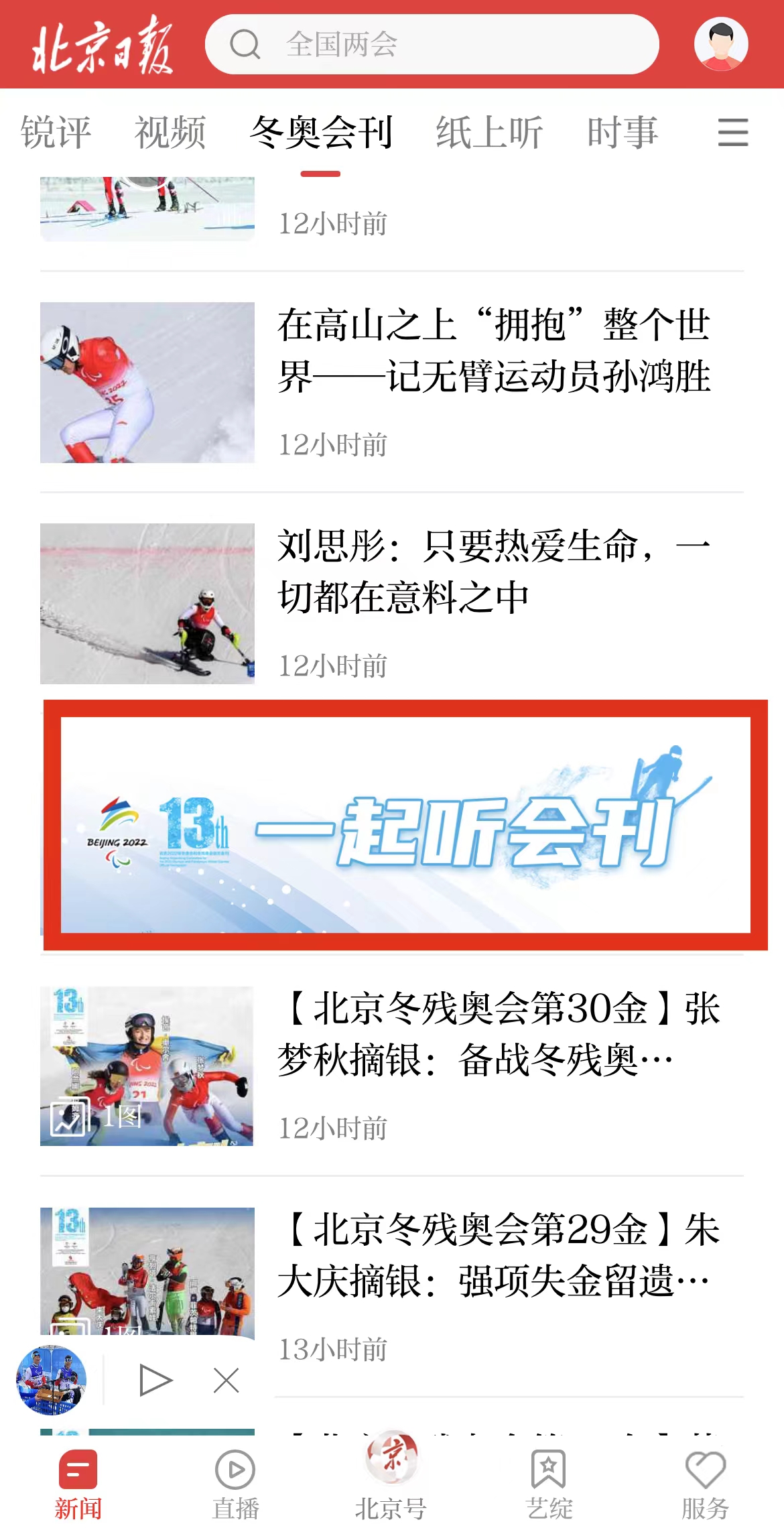Select the 冬奥会刊 tab
This screenshot has height=1534, width=784.
coord(320,132)
